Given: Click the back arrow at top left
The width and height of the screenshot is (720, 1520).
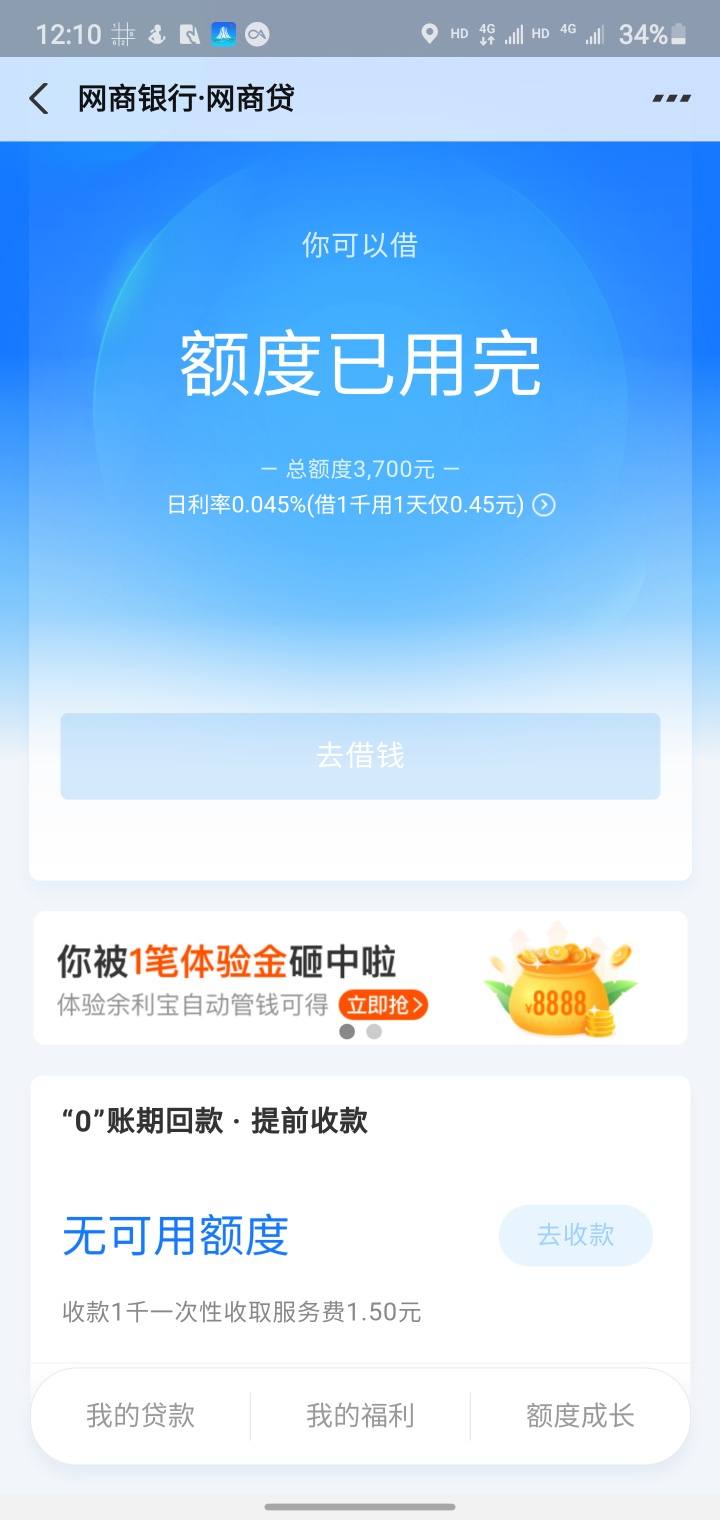Looking at the screenshot, I should pyautogui.click(x=37, y=98).
